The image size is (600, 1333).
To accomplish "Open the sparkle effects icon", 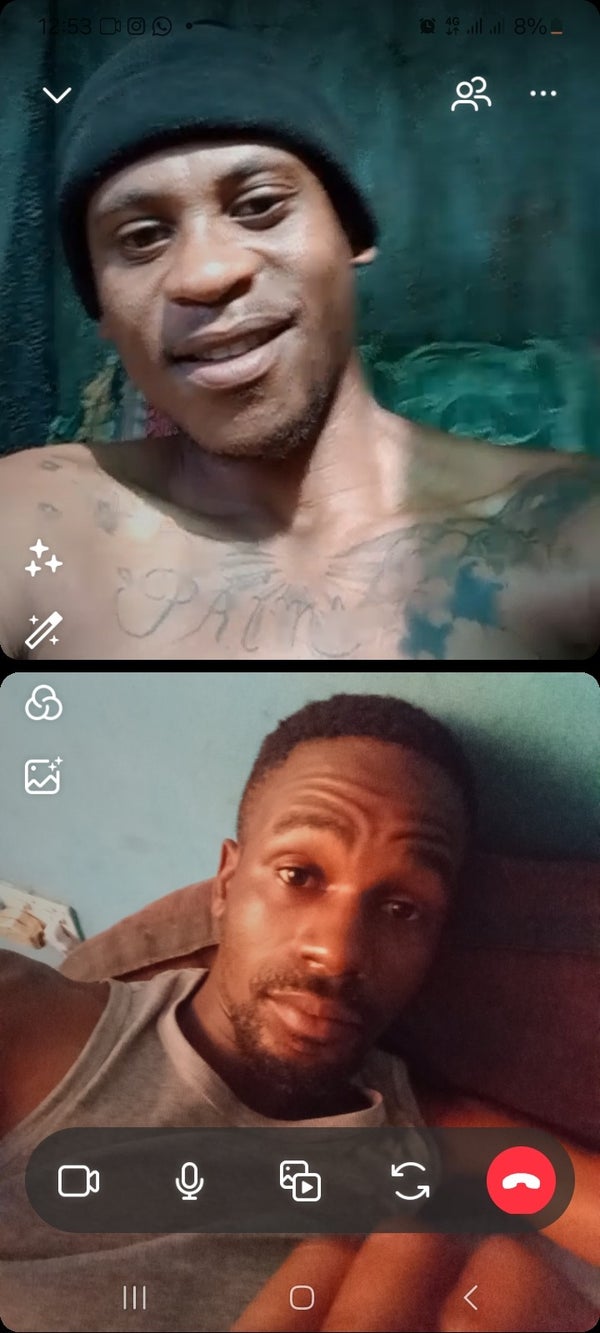I will coord(43,558).
